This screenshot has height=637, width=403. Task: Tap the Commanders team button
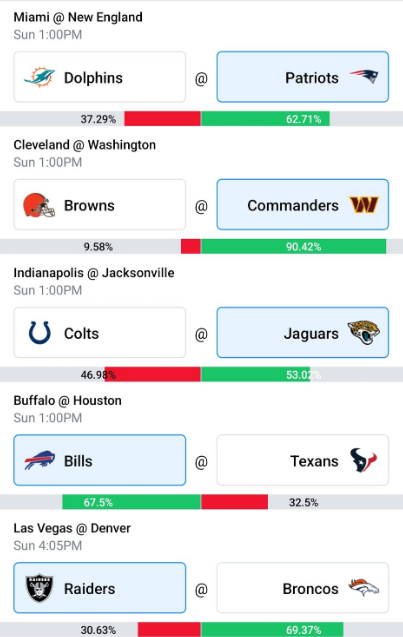[303, 205]
